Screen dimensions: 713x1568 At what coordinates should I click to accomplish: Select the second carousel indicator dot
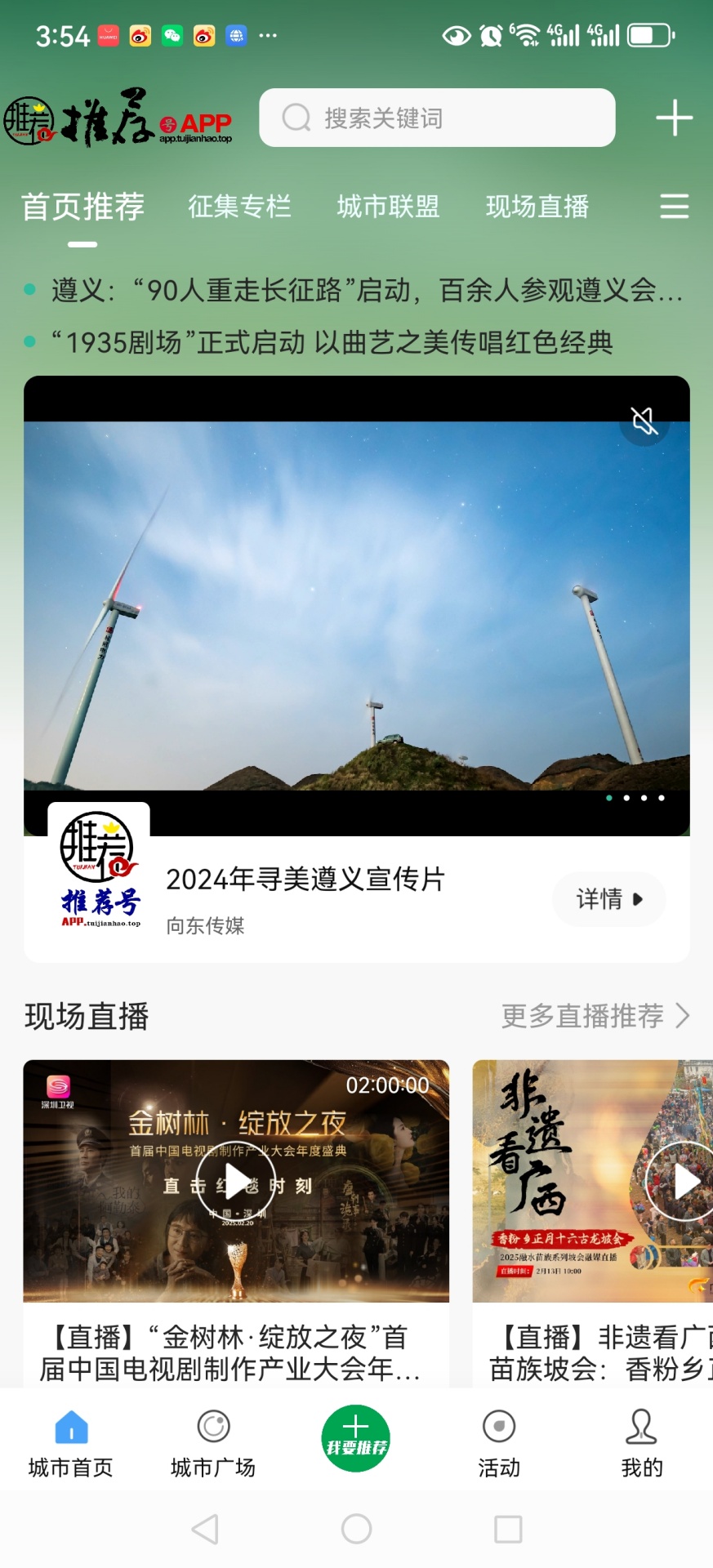tap(626, 798)
